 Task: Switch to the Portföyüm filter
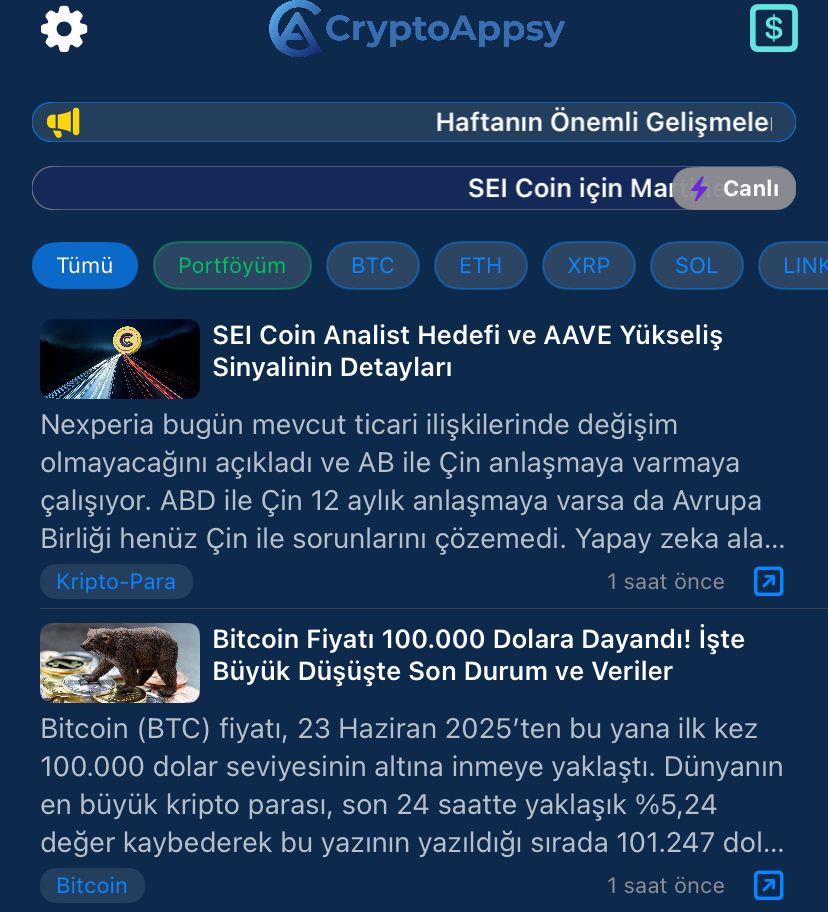pyautogui.click(x=232, y=265)
